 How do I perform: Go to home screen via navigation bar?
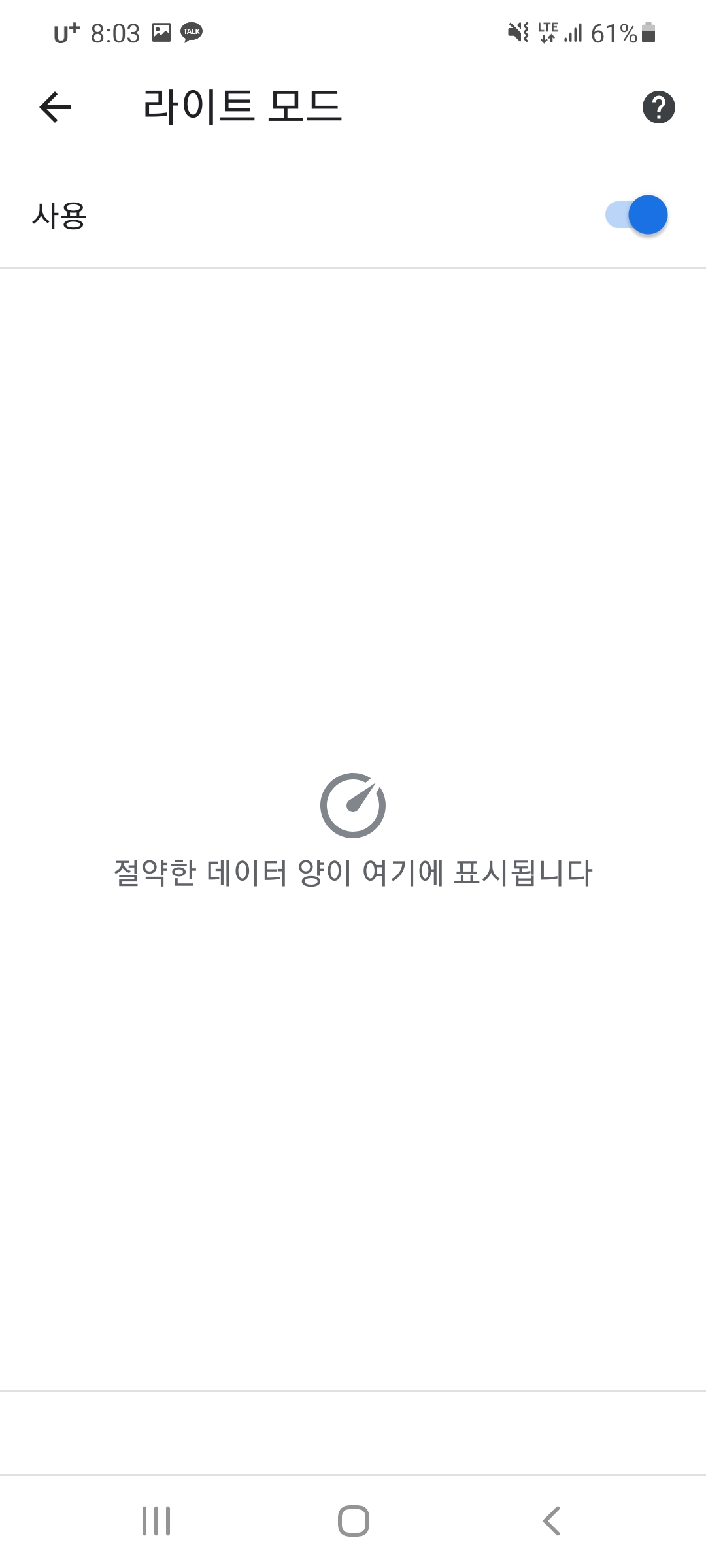point(353,1521)
